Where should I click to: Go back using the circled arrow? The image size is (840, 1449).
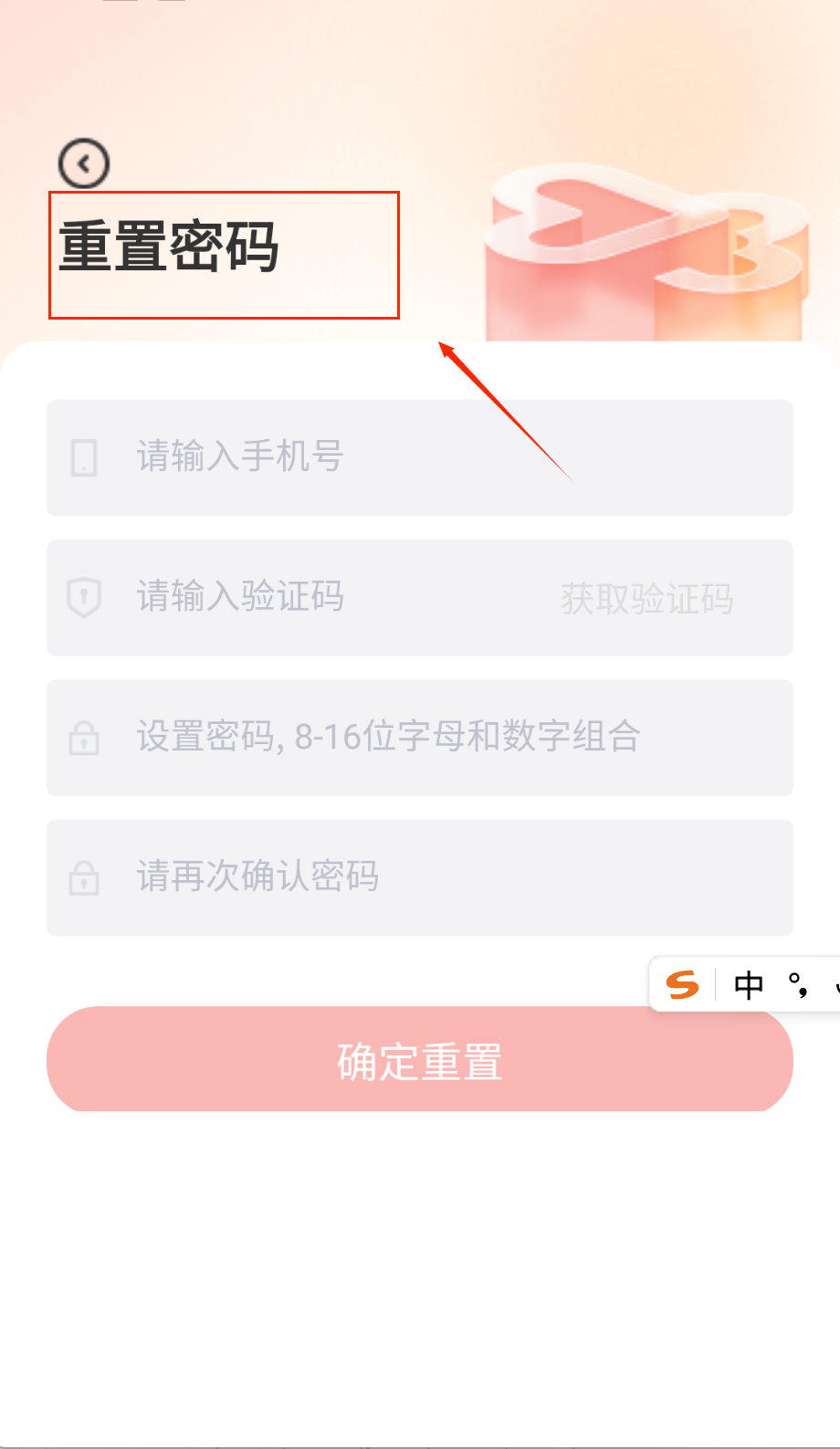[84, 164]
